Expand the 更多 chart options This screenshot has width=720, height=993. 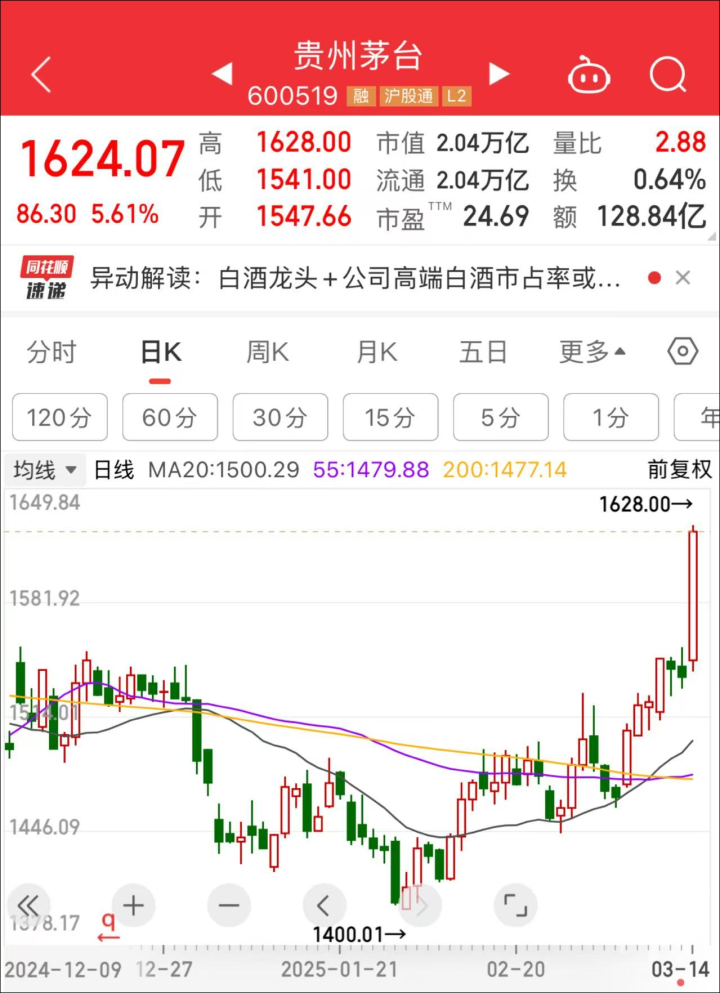click(x=592, y=352)
